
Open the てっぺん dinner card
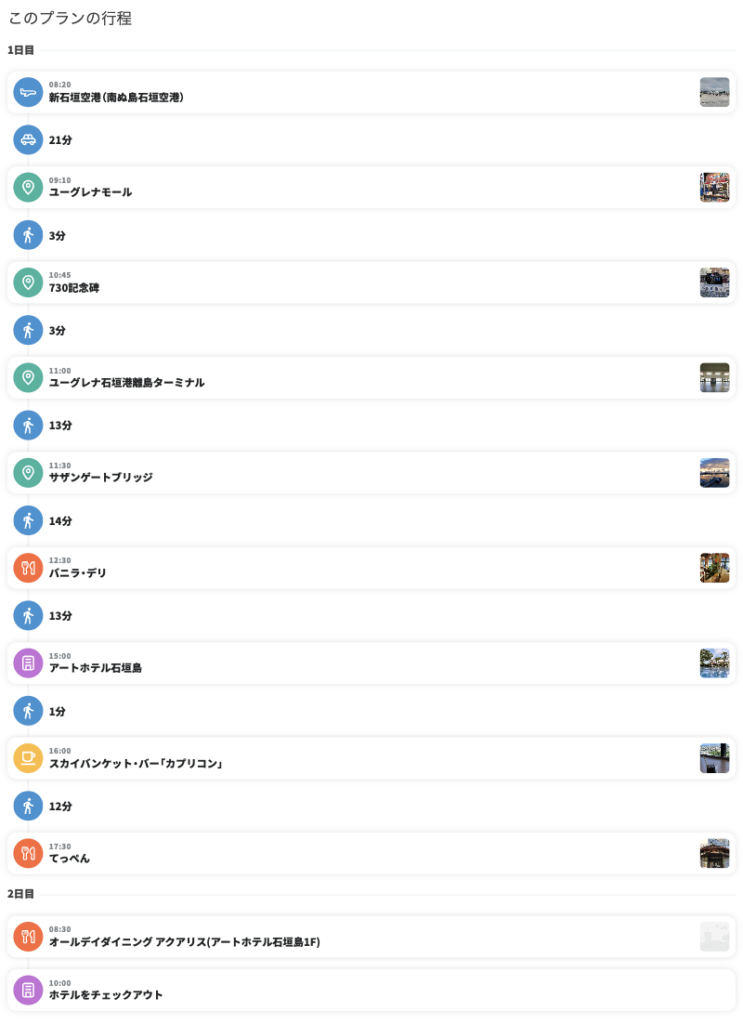tap(370, 853)
